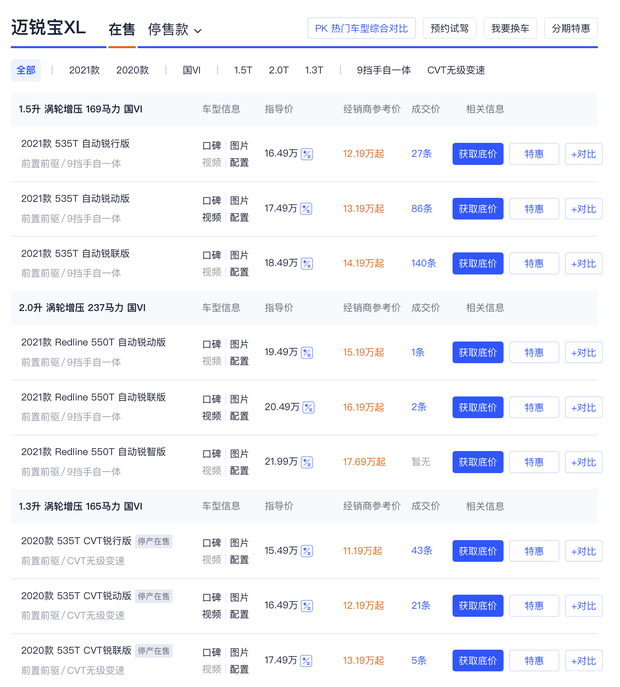Tap PK 热门车型综合对比 button
The image size is (620, 687).
coord(361,29)
